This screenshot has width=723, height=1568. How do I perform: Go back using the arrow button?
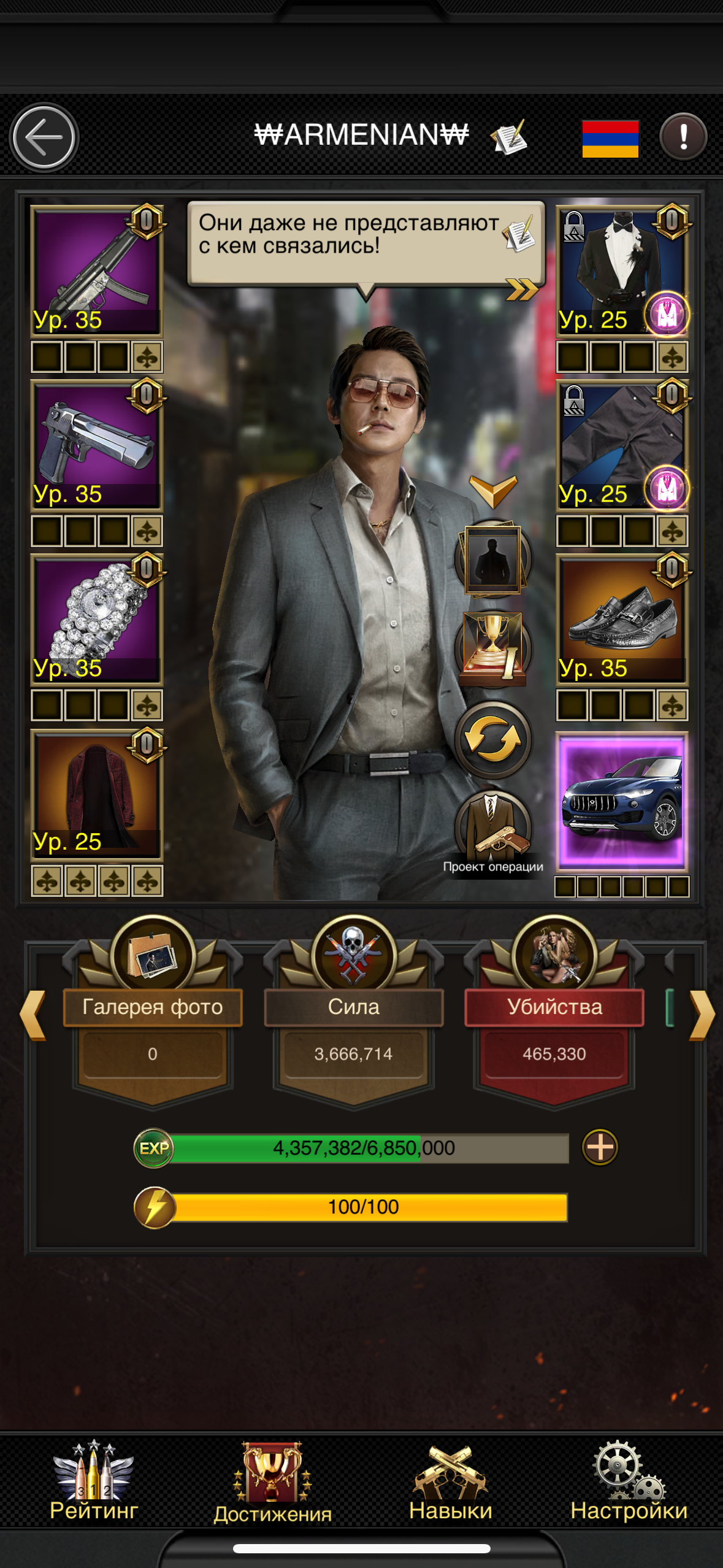coord(44,137)
